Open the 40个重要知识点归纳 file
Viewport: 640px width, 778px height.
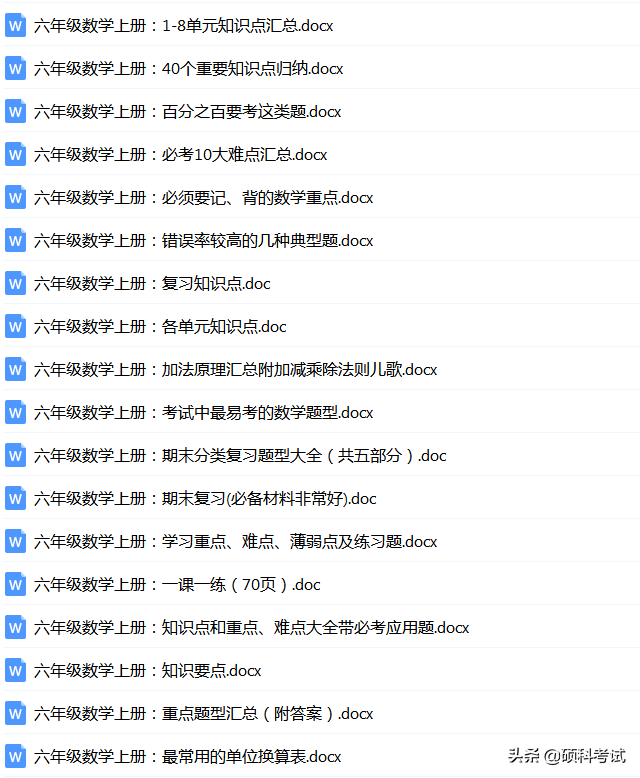coord(188,69)
